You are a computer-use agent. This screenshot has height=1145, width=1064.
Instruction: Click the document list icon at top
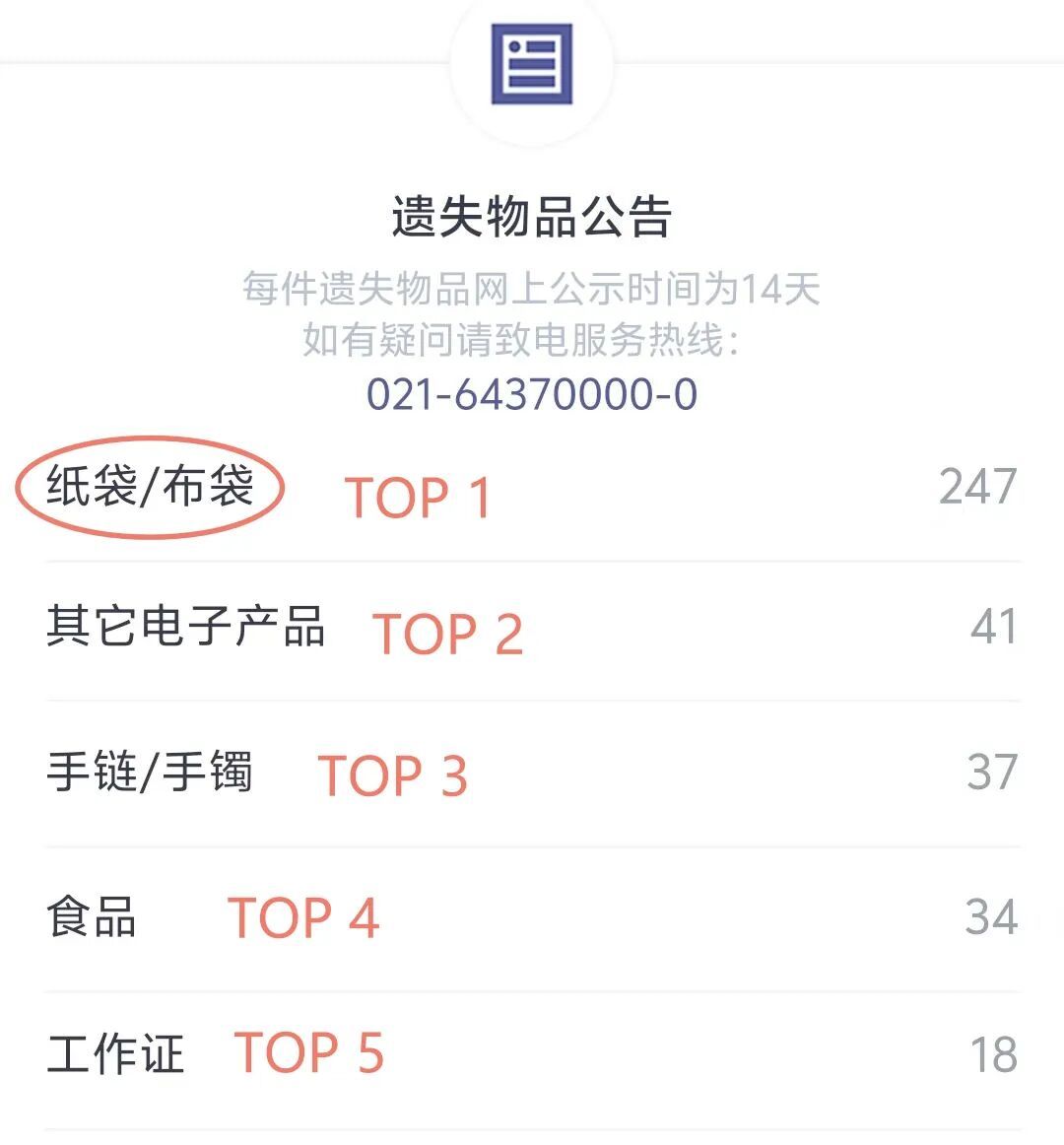pyautogui.click(x=532, y=67)
